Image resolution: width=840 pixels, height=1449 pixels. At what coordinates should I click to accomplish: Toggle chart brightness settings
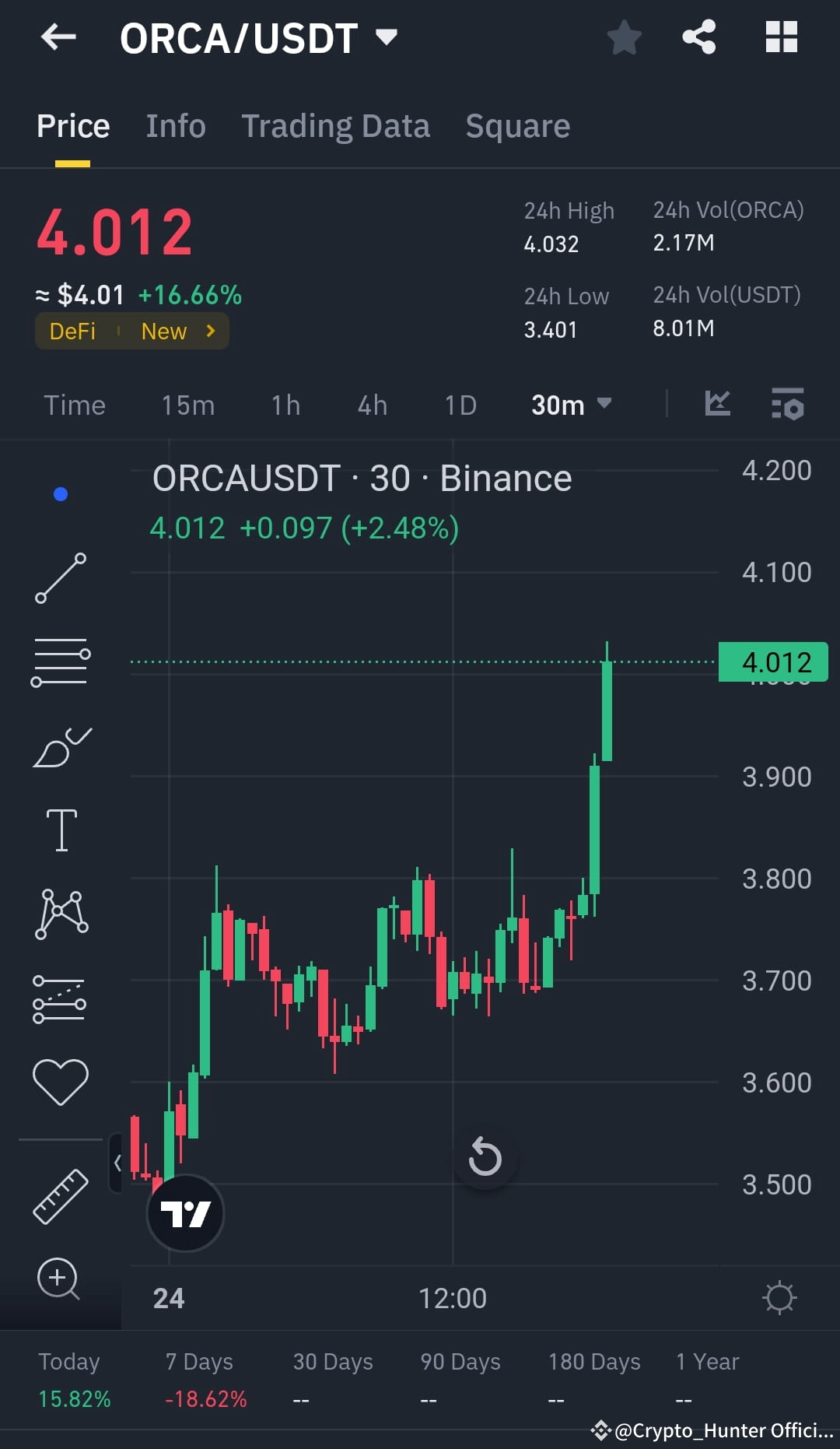tap(779, 1297)
